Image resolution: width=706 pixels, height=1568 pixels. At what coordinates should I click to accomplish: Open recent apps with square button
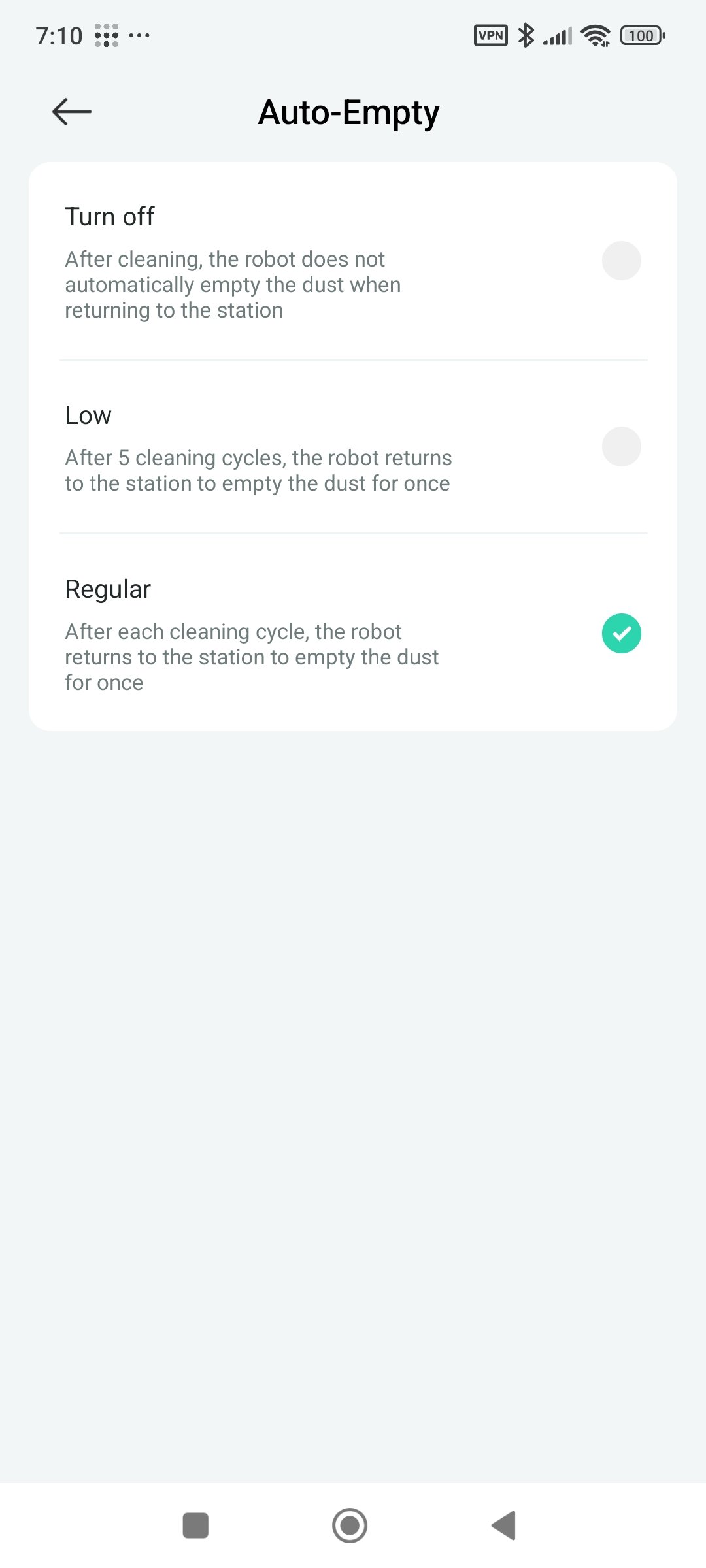click(x=195, y=1526)
